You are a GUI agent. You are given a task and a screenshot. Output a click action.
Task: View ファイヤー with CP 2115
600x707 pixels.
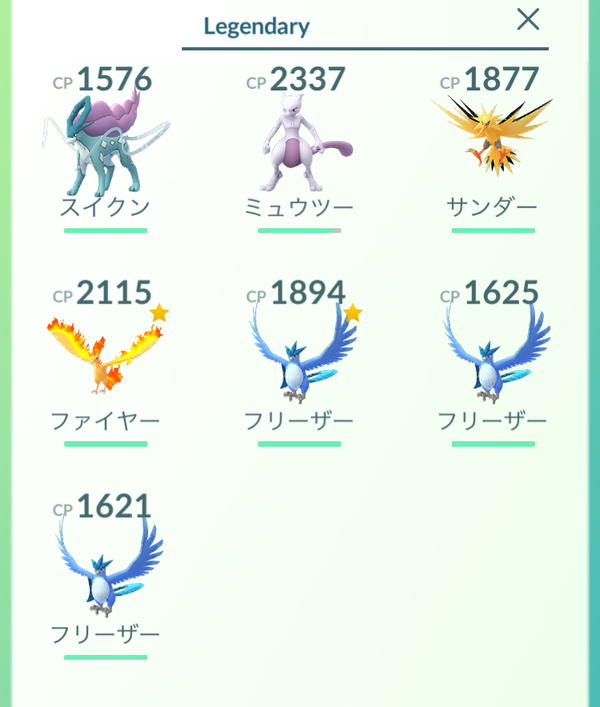[105, 360]
